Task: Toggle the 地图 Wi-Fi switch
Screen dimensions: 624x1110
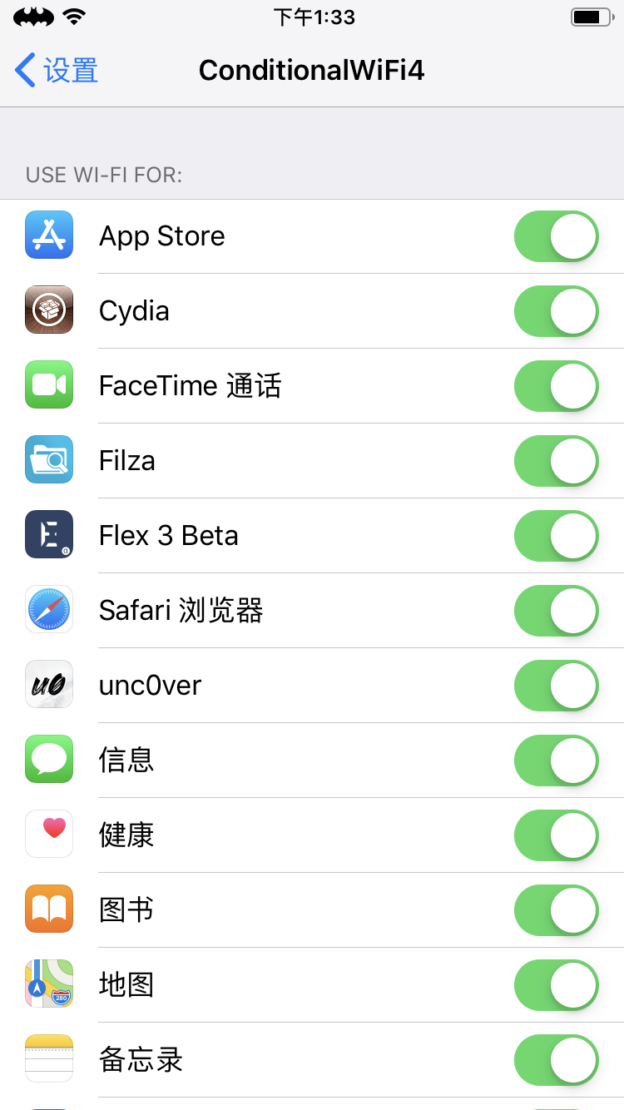Action: 556,985
